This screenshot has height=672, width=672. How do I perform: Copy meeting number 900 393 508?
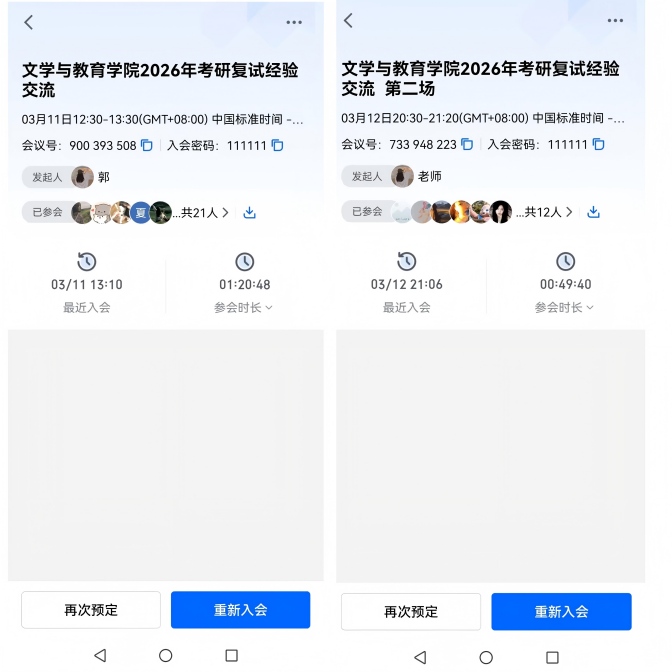[x=147, y=145]
